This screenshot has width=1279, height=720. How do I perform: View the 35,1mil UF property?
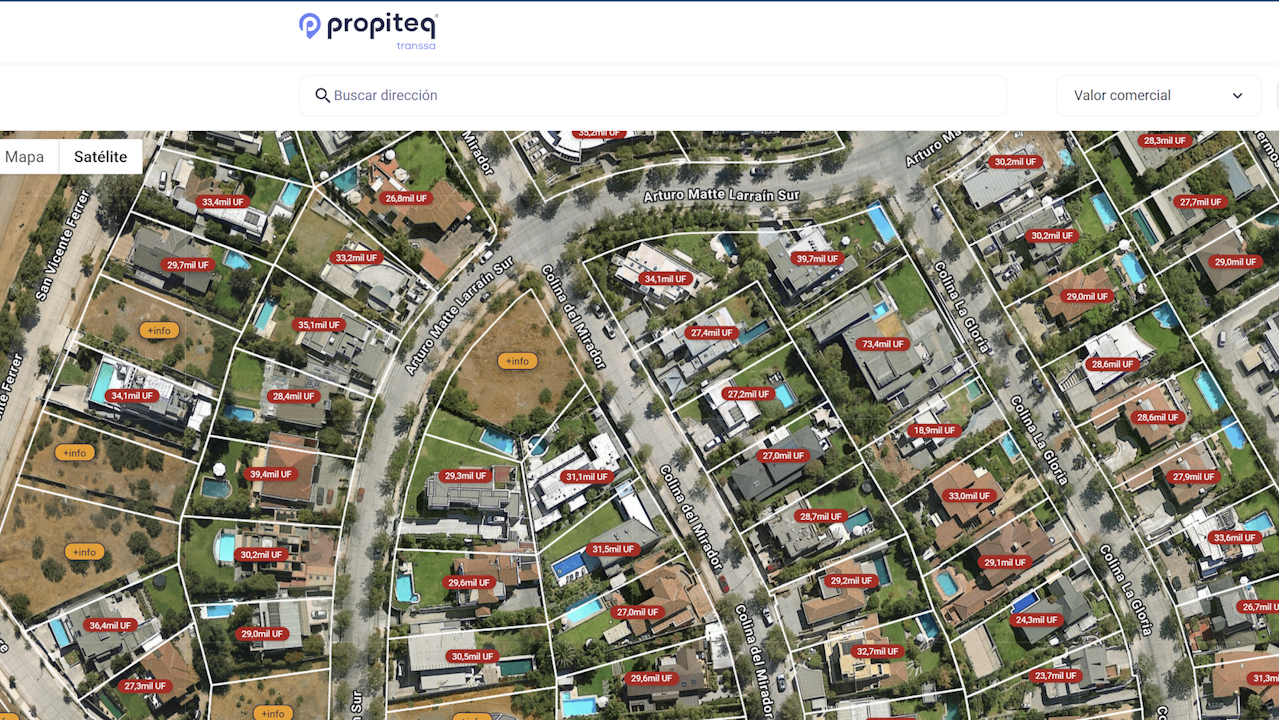coord(320,325)
